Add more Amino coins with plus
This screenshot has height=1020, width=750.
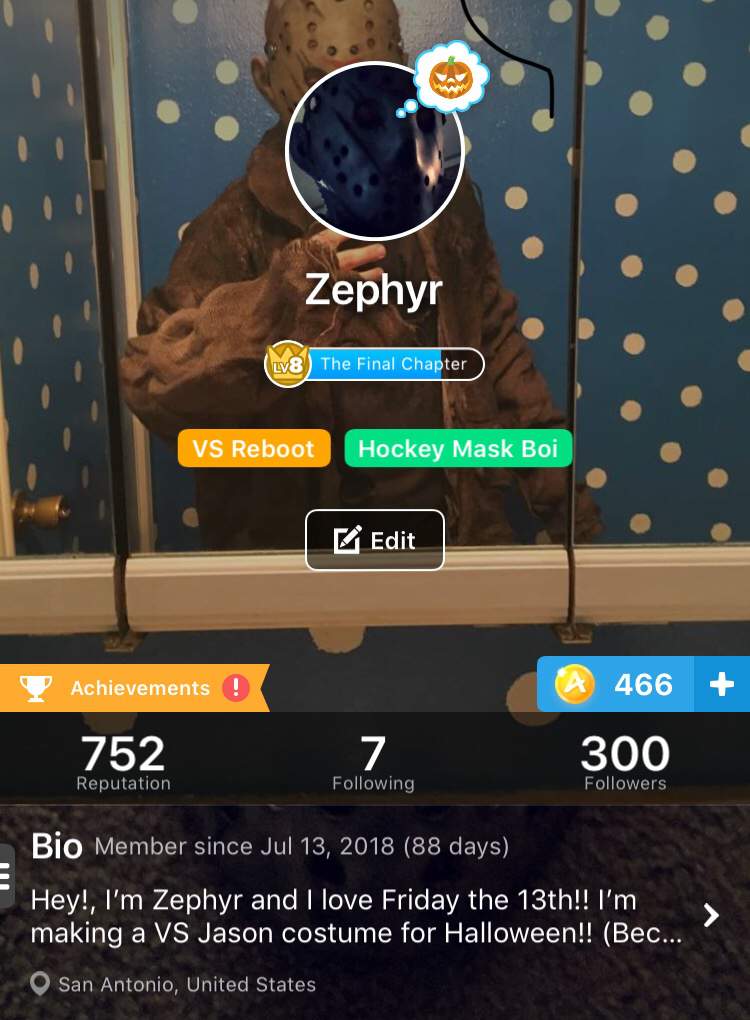click(722, 684)
